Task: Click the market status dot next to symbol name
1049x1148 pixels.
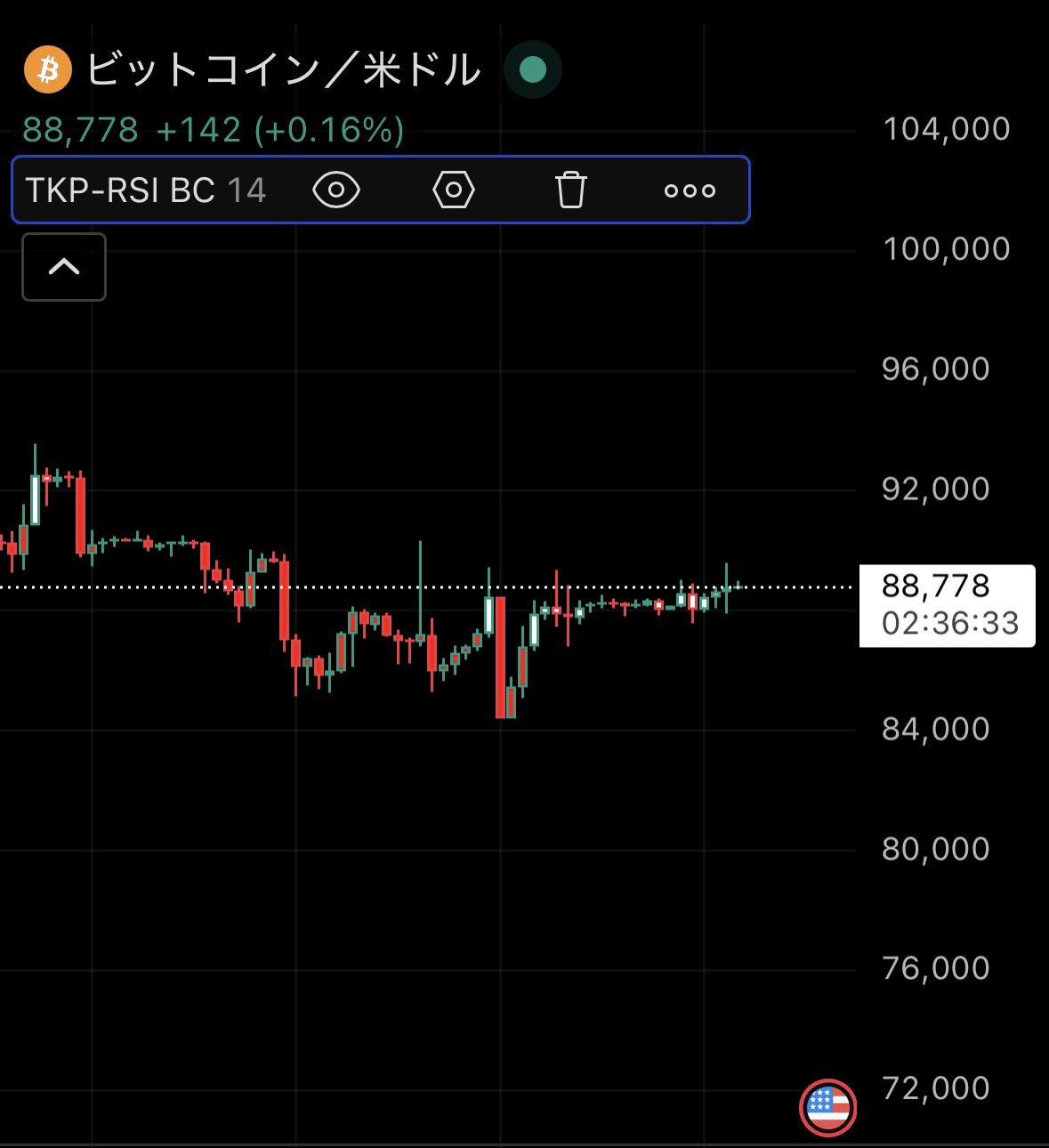Action: (532, 69)
